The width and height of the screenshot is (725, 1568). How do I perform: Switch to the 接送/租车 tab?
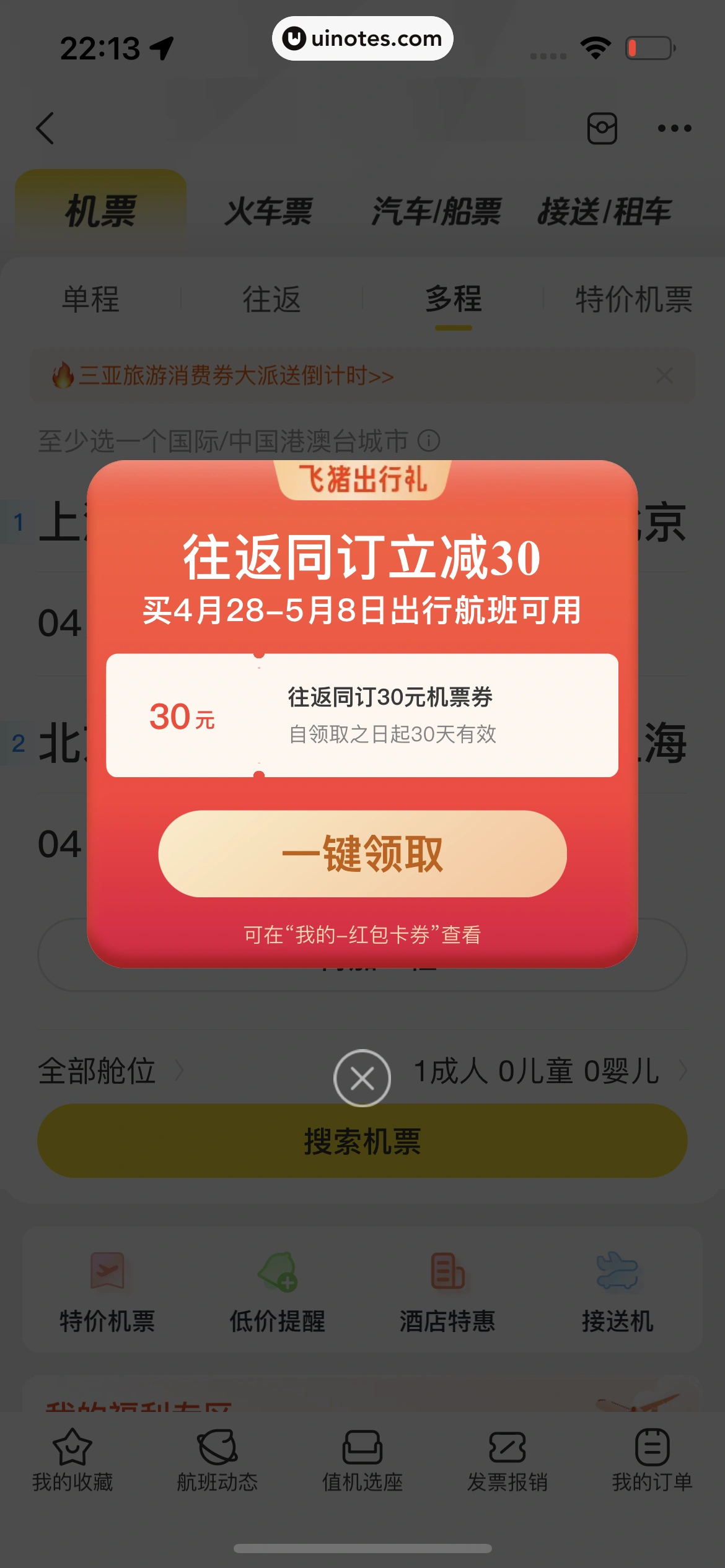[604, 212]
